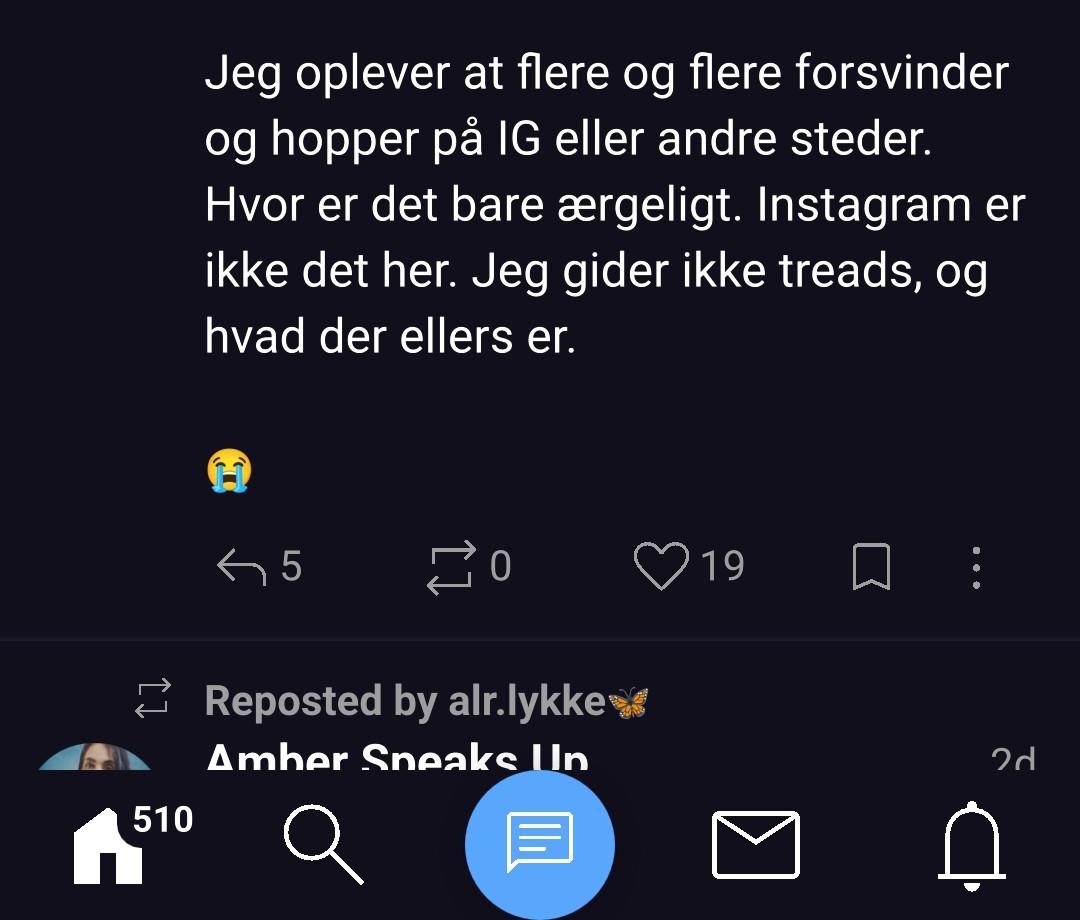Image resolution: width=1080 pixels, height=920 pixels.
Task: Compose a new post
Action: pos(540,845)
